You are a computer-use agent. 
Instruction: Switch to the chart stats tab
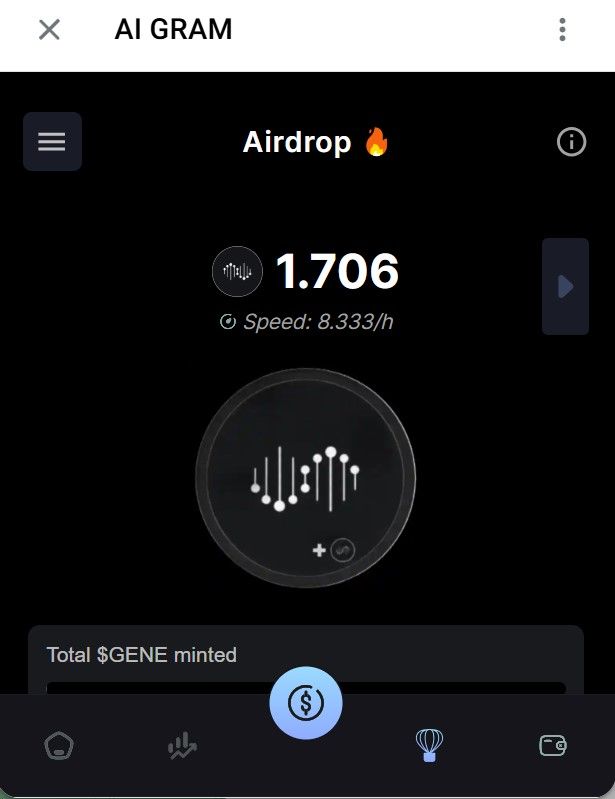point(182,745)
